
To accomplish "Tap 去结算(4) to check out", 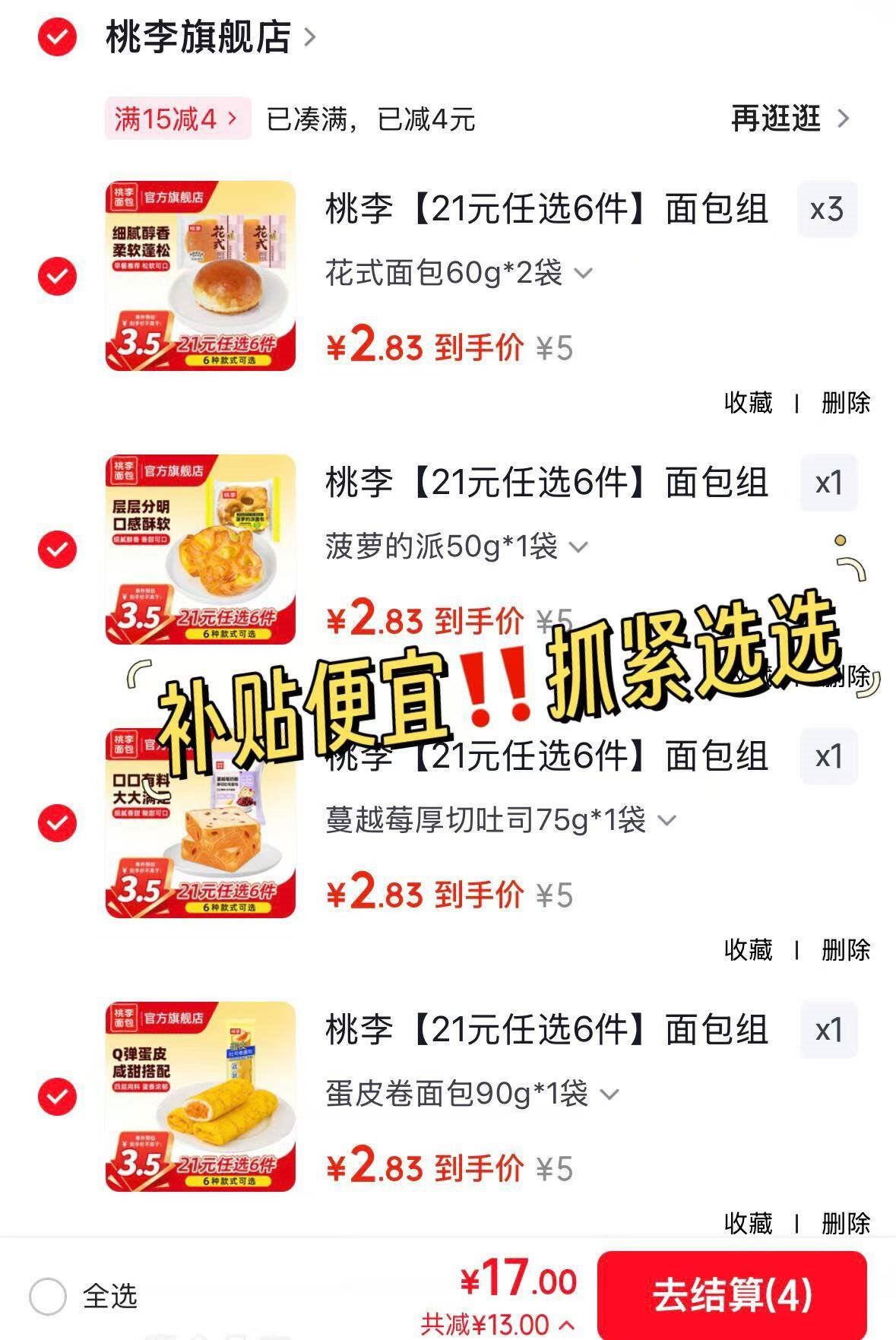I will click(x=732, y=1295).
